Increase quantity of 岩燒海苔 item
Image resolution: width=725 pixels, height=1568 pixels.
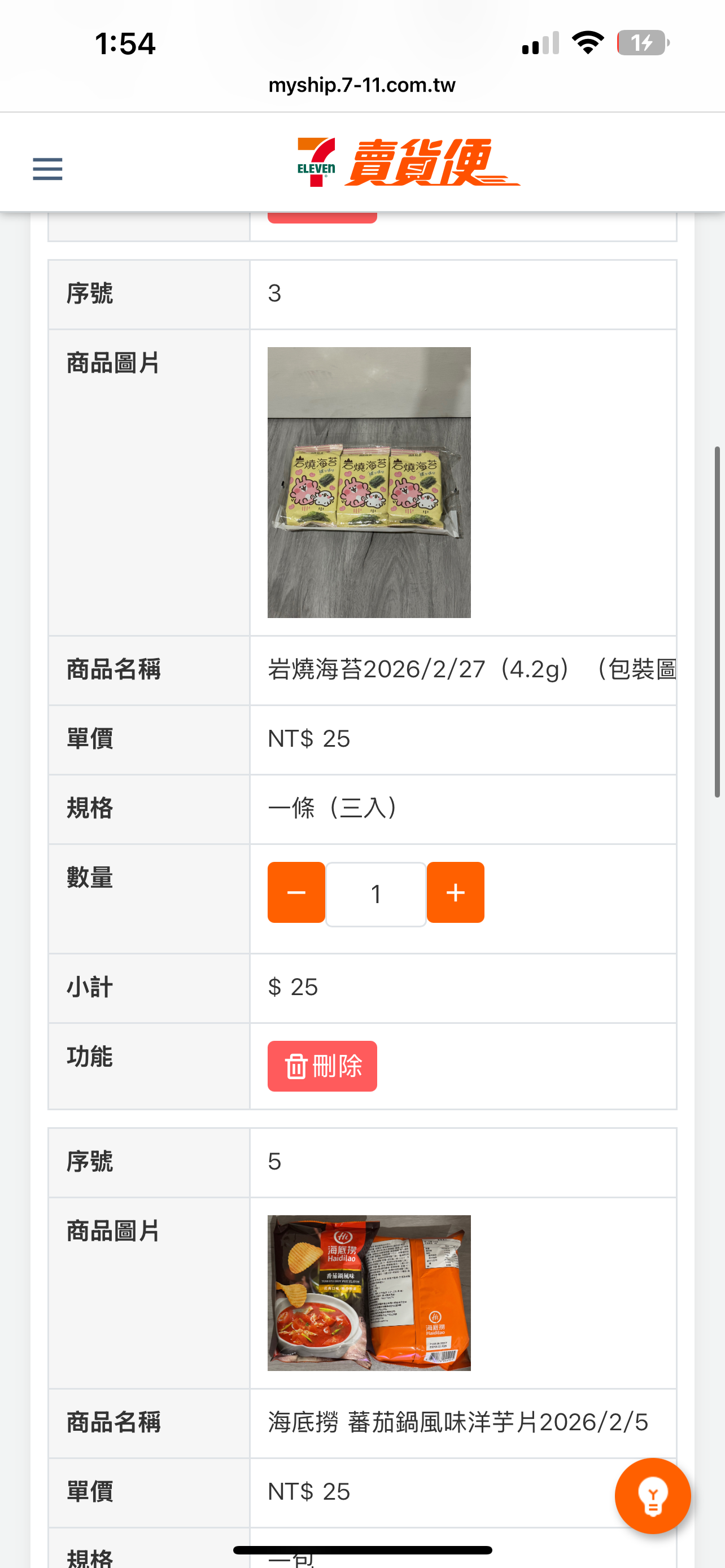click(x=455, y=892)
